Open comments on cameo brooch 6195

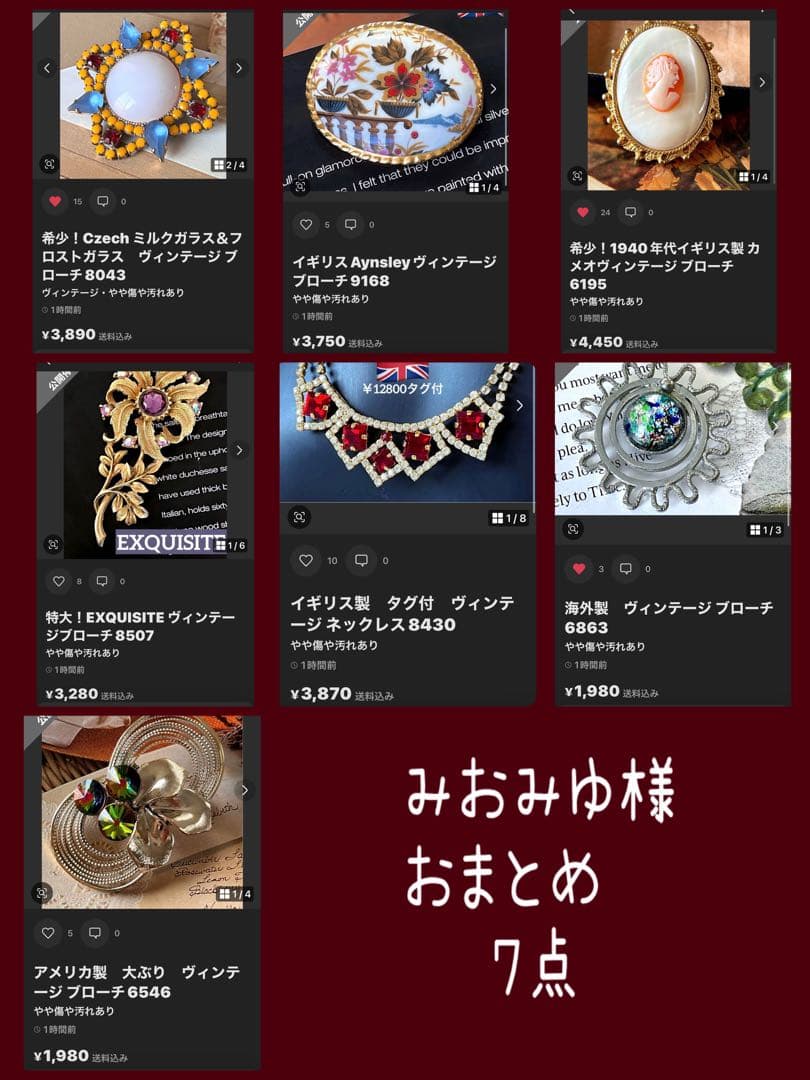coord(630,212)
